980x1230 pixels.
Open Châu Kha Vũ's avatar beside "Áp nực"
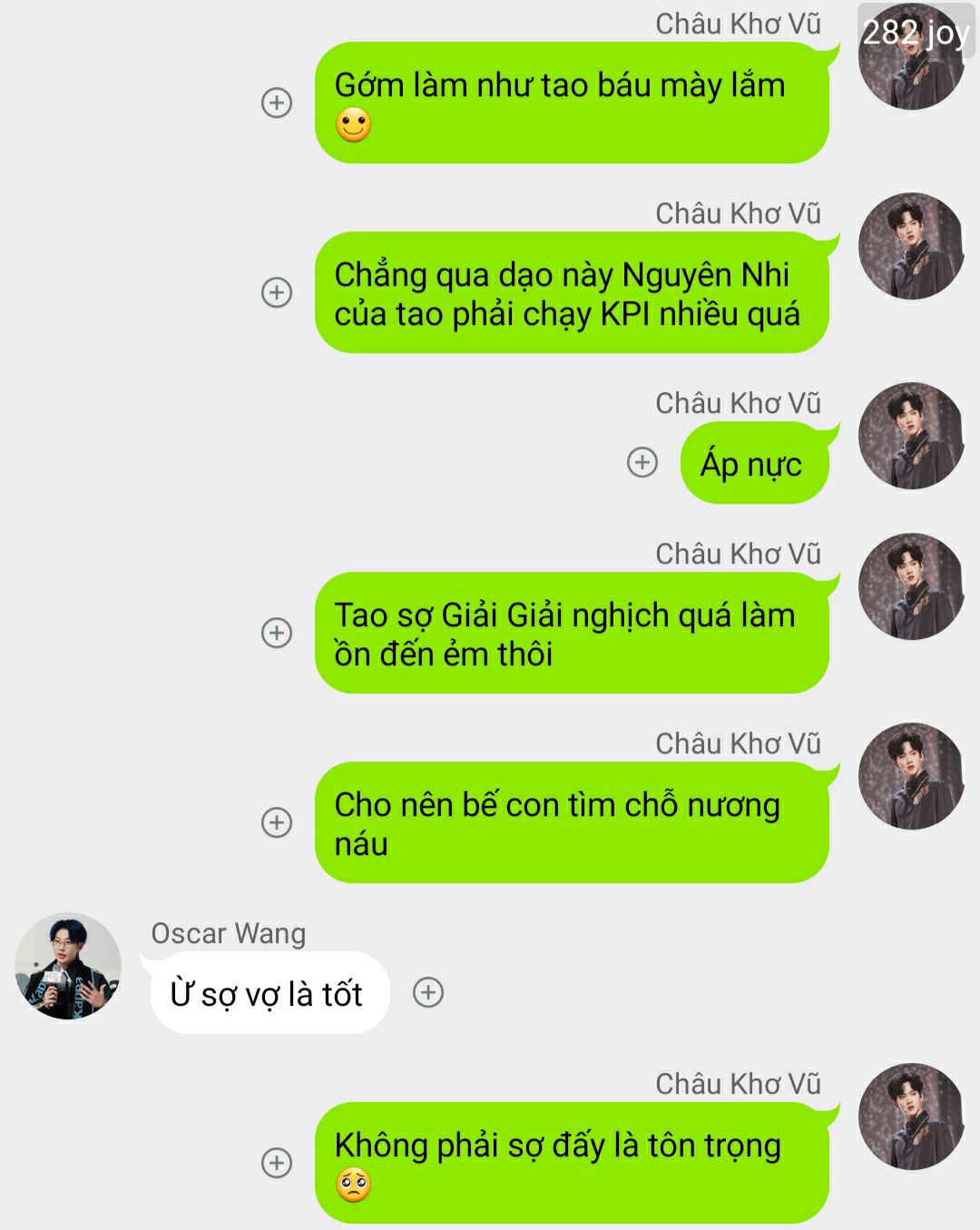click(911, 437)
